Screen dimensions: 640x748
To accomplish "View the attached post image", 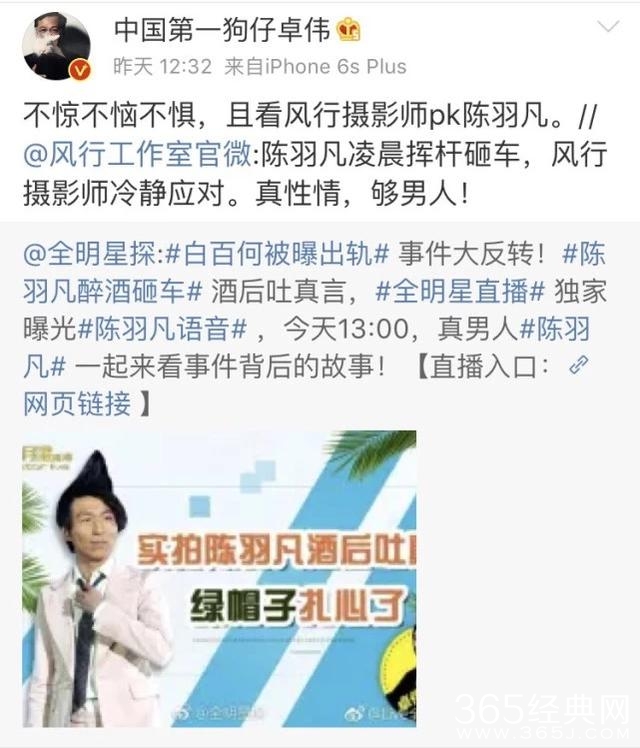I will click(x=219, y=578).
